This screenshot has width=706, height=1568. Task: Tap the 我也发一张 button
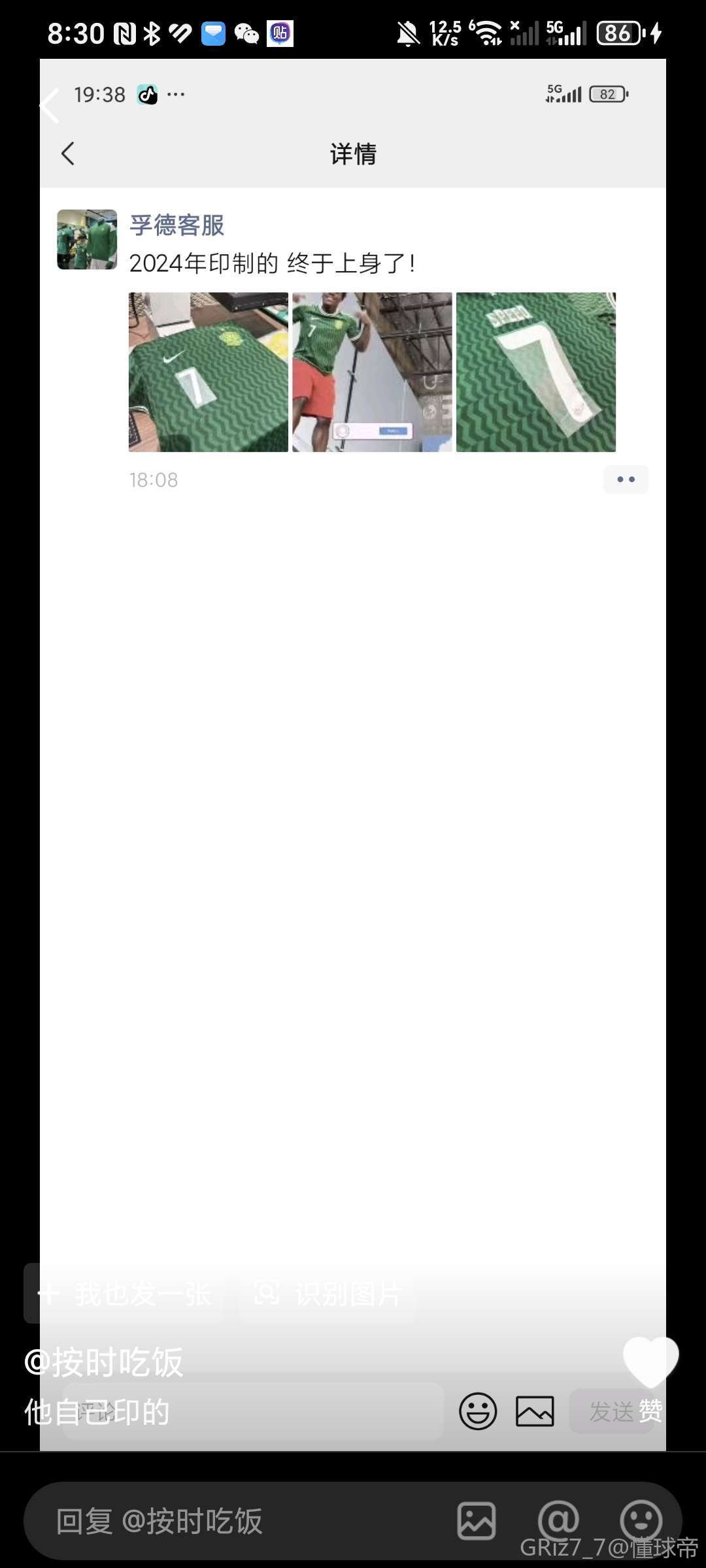(x=124, y=1293)
